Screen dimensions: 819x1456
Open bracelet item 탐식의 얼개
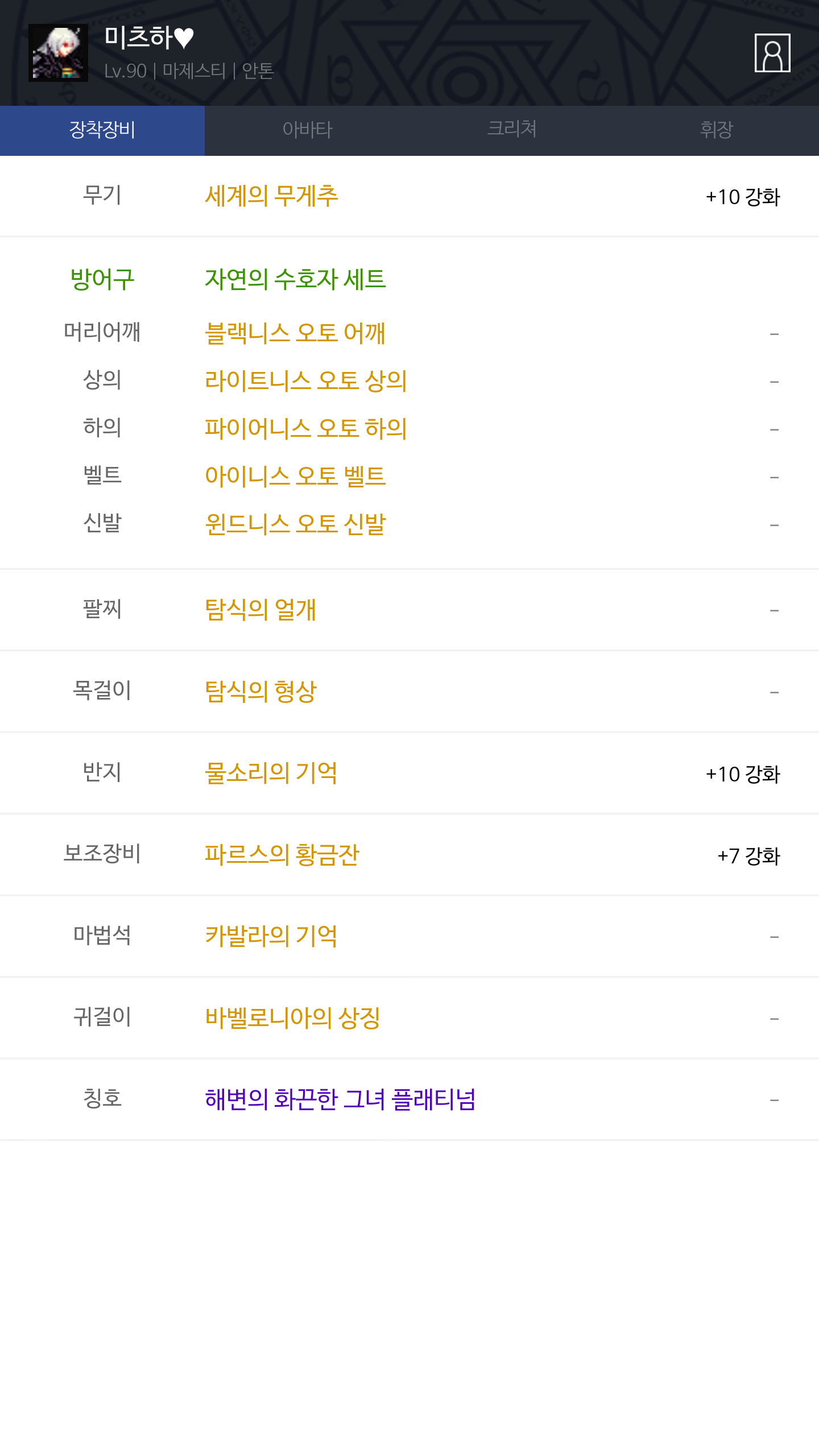click(x=260, y=610)
